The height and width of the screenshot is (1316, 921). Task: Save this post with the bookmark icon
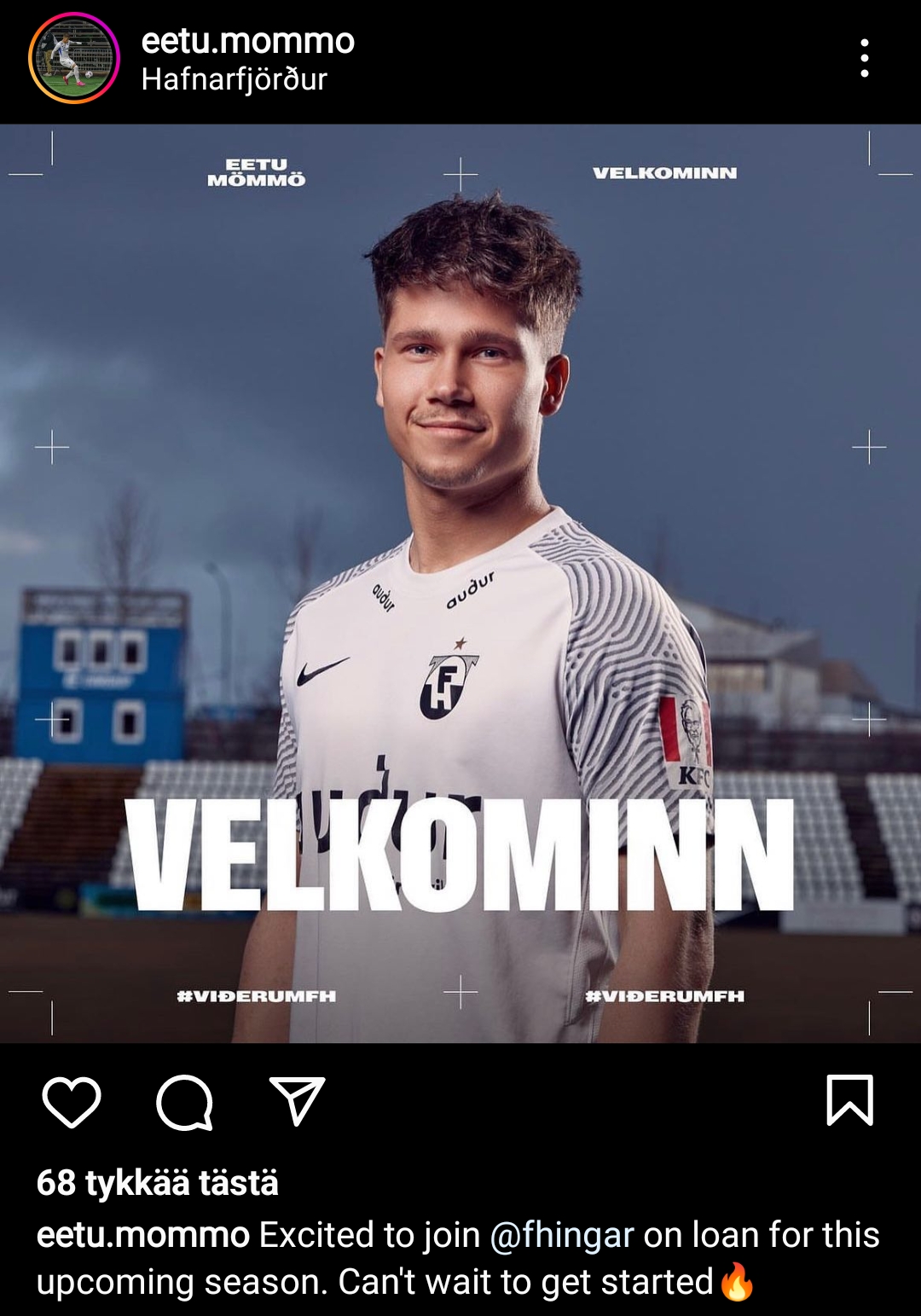click(x=849, y=1100)
